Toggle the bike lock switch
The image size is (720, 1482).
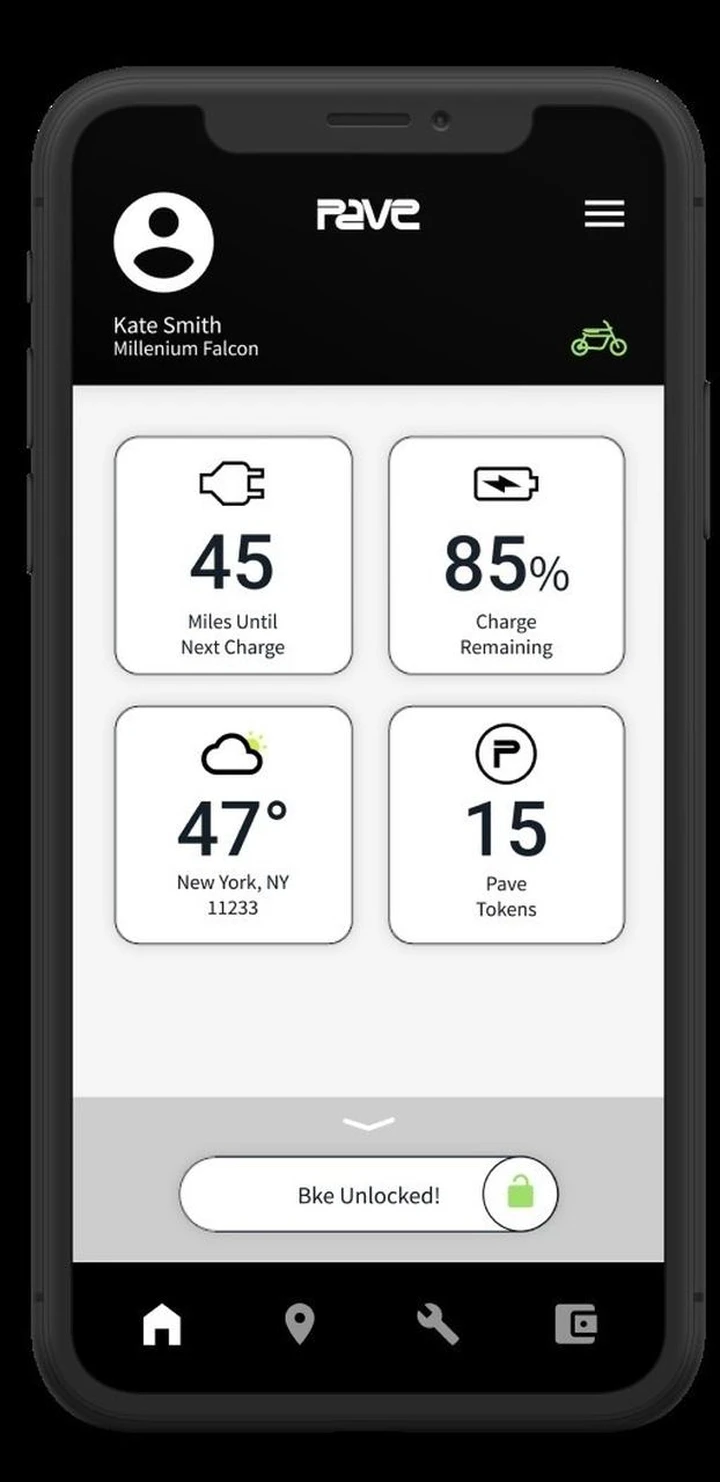519,1194
